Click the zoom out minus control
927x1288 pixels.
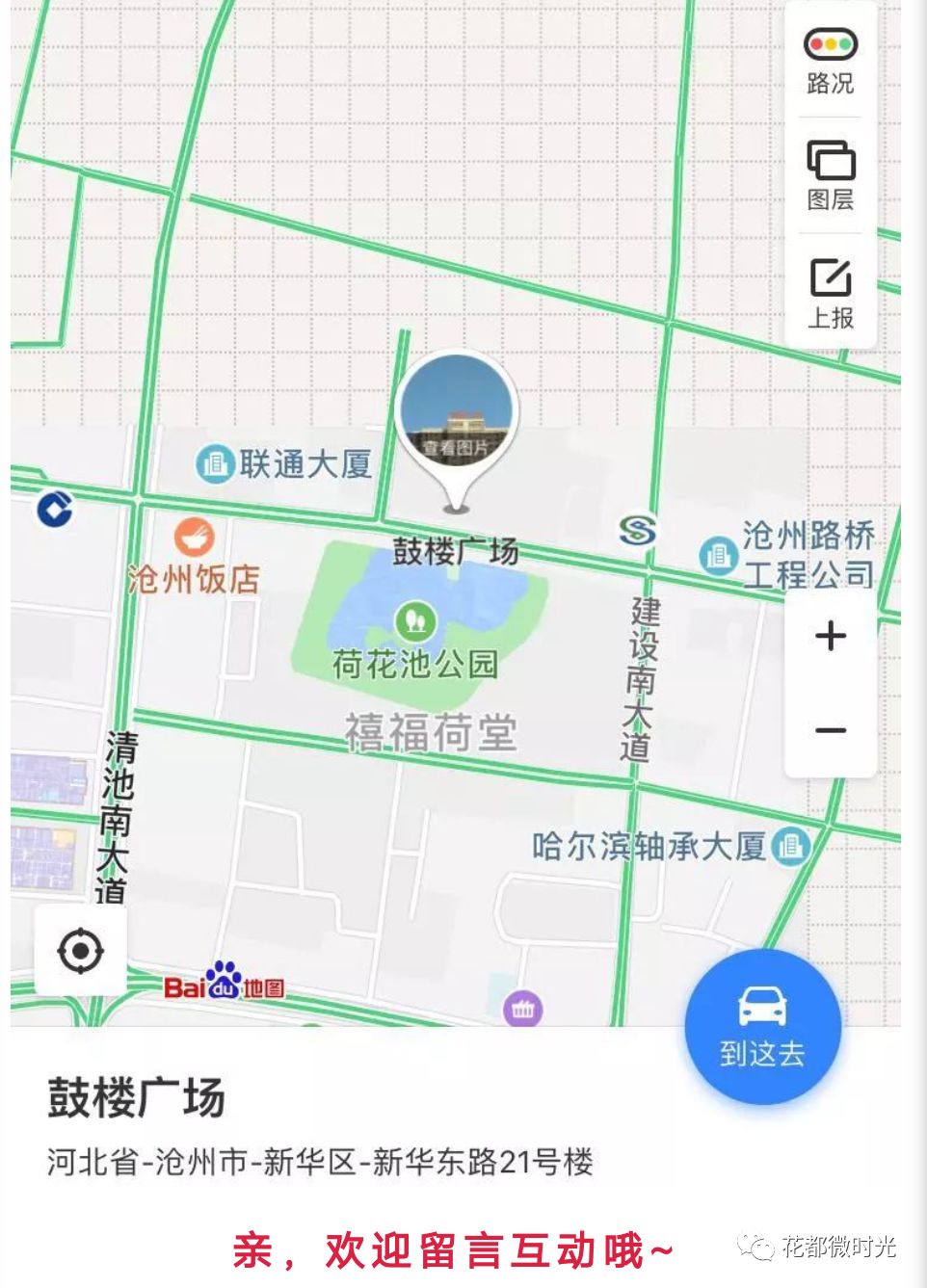click(831, 732)
